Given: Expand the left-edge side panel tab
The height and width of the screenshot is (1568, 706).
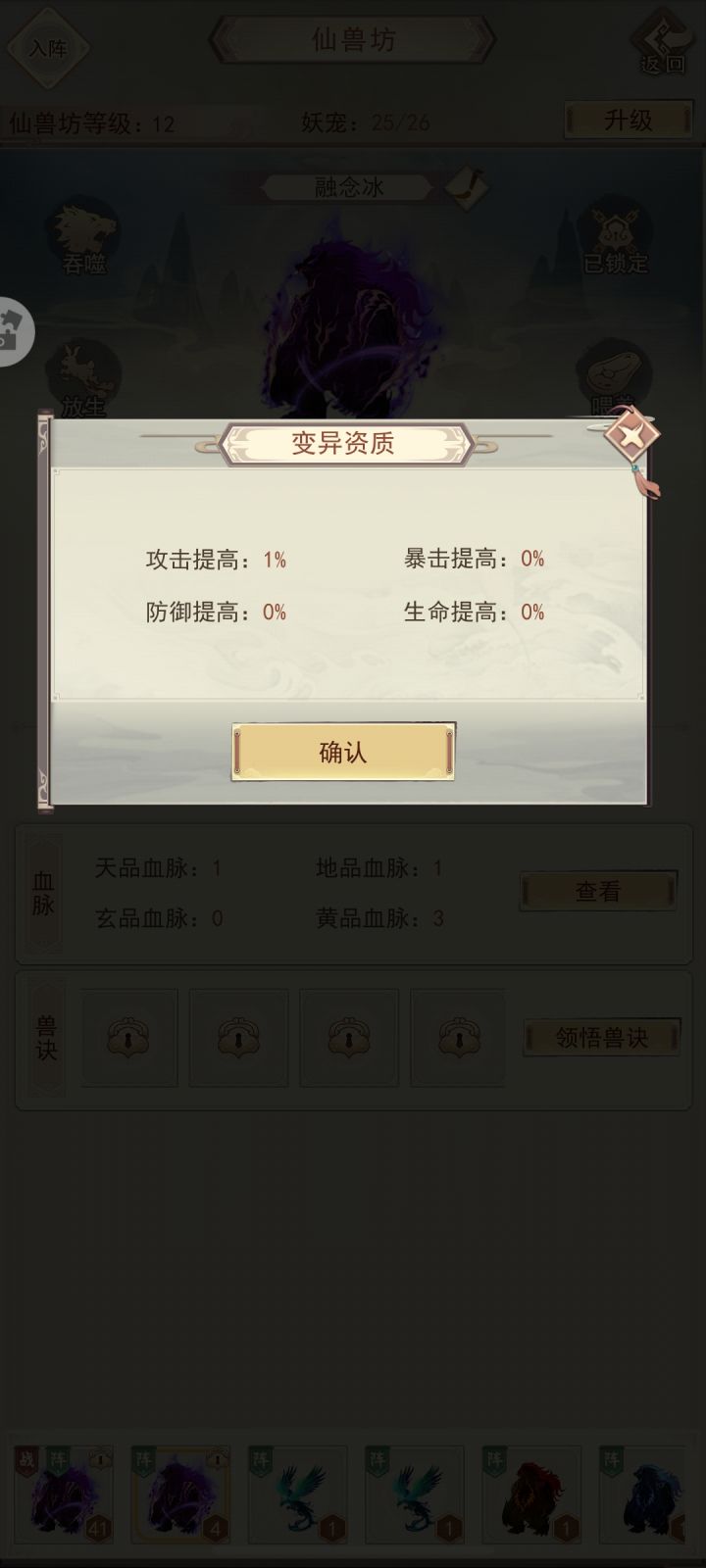Looking at the screenshot, I should tap(14, 331).
